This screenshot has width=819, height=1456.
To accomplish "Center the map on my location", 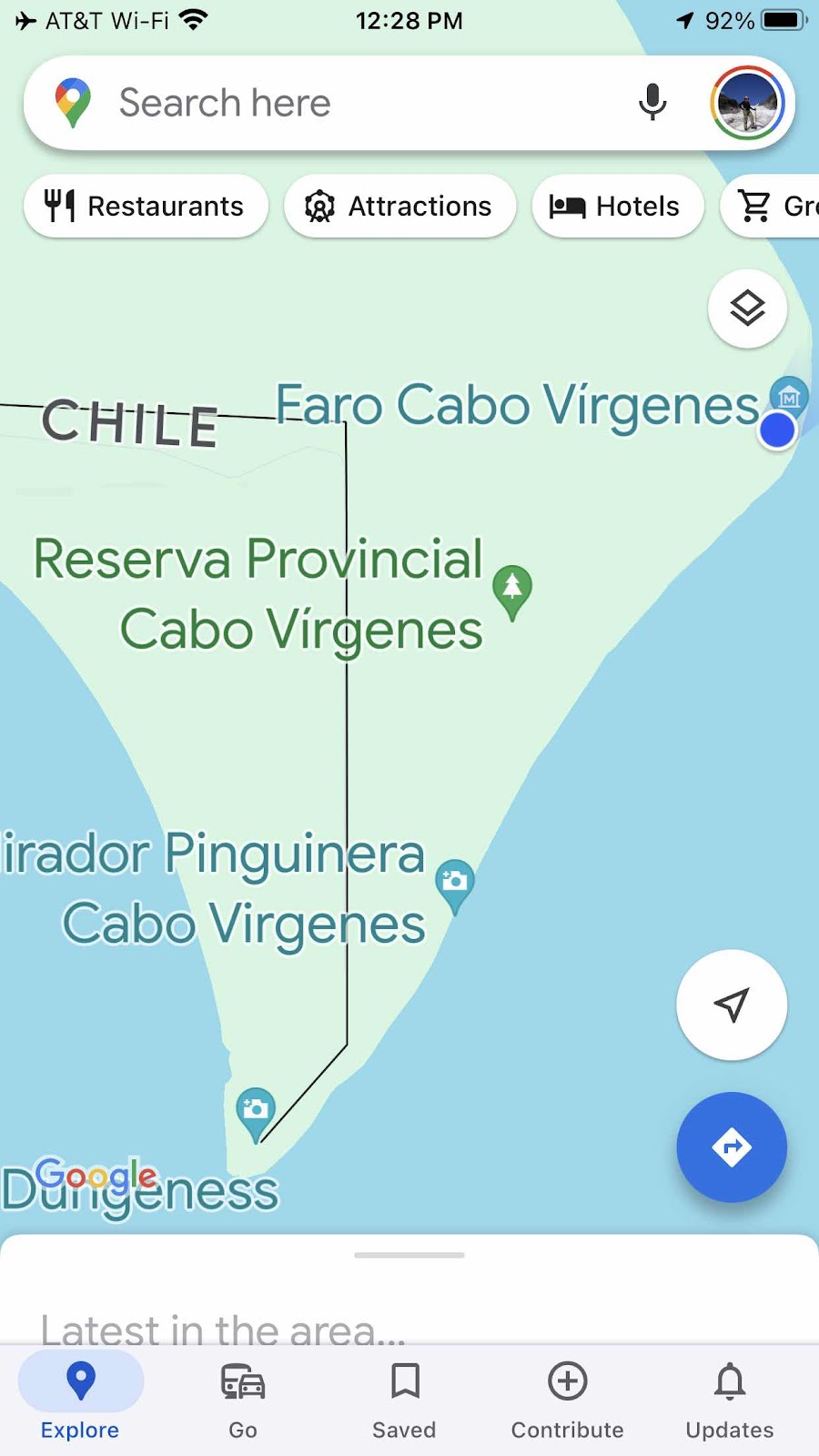I will point(731,1005).
